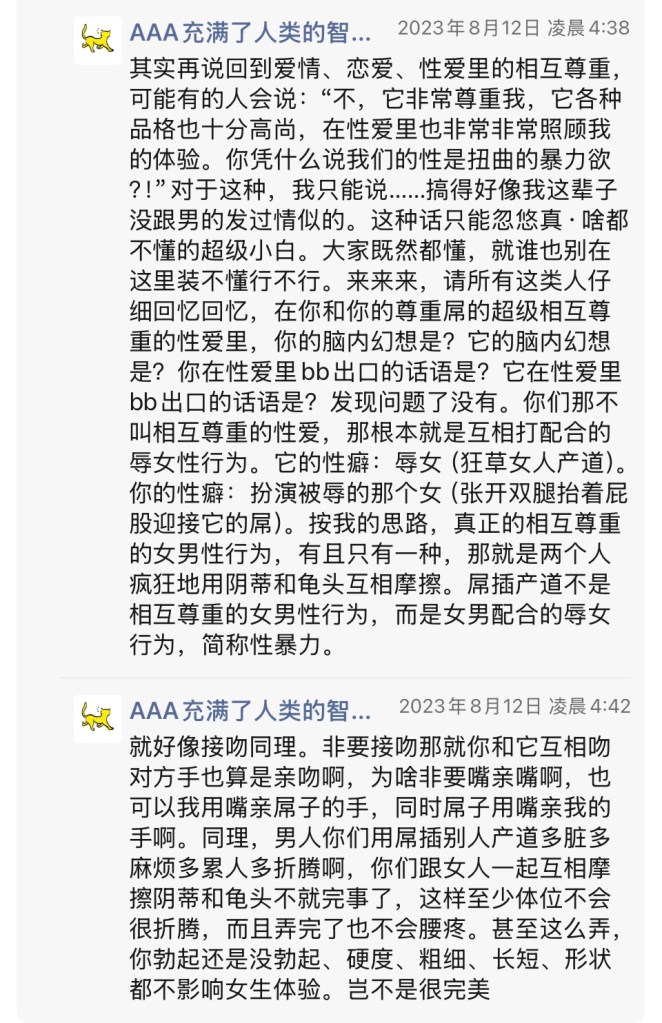Open the sender name on the 4:38 message
This screenshot has width=662, height=1023.
(250, 33)
